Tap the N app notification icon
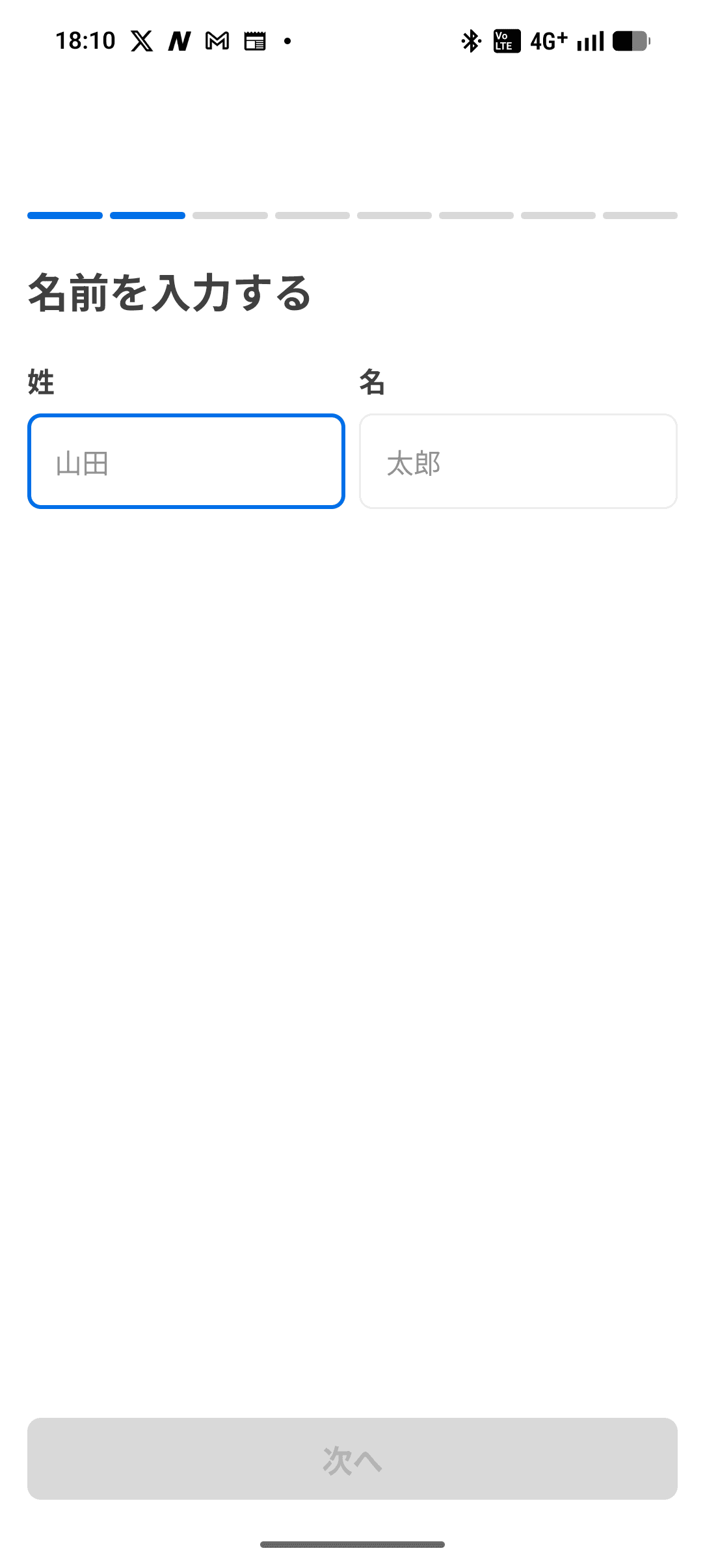Screen dimensions: 705x1568 [180, 41]
